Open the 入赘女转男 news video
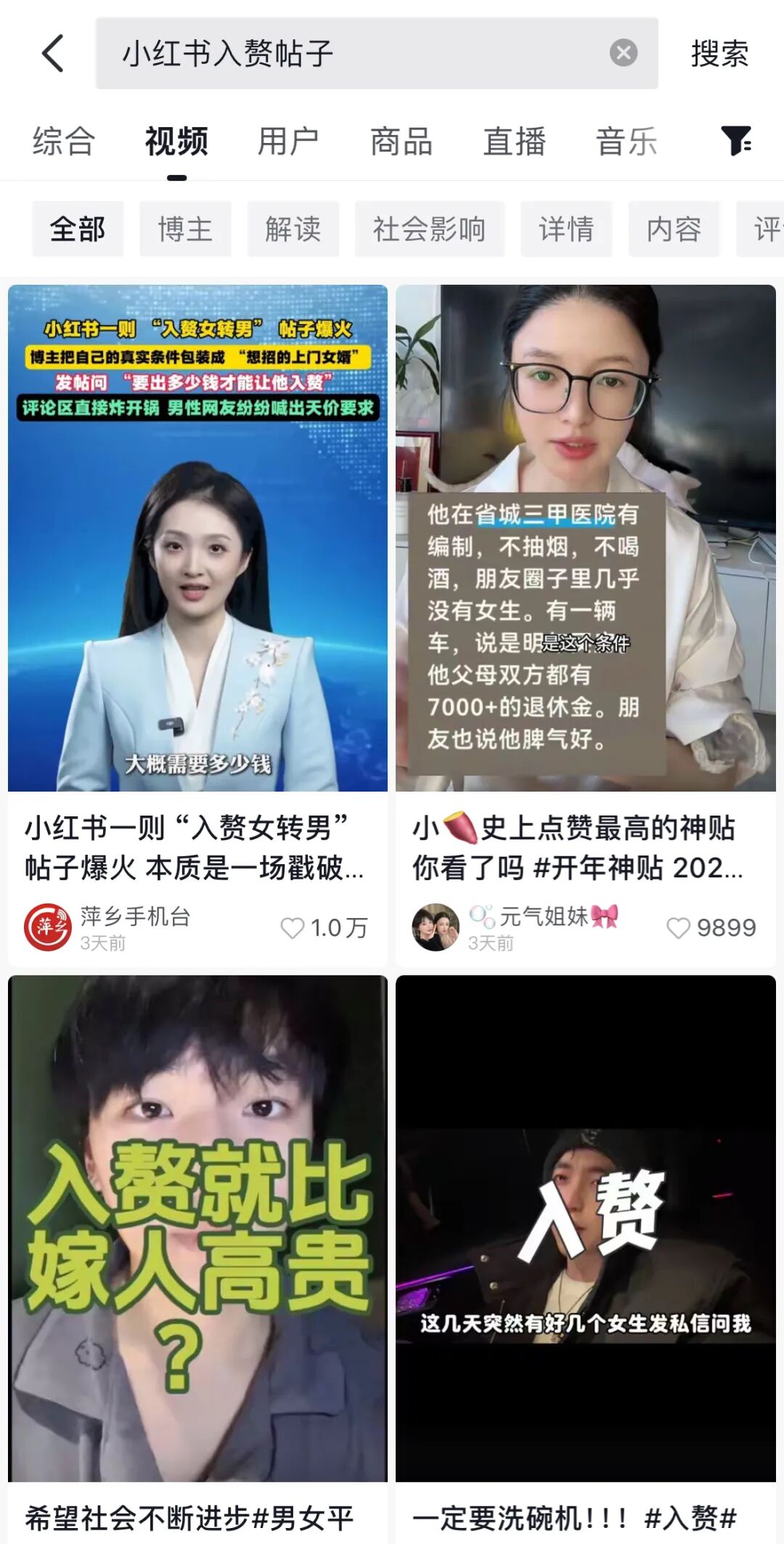The image size is (784, 1544). (197, 537)
